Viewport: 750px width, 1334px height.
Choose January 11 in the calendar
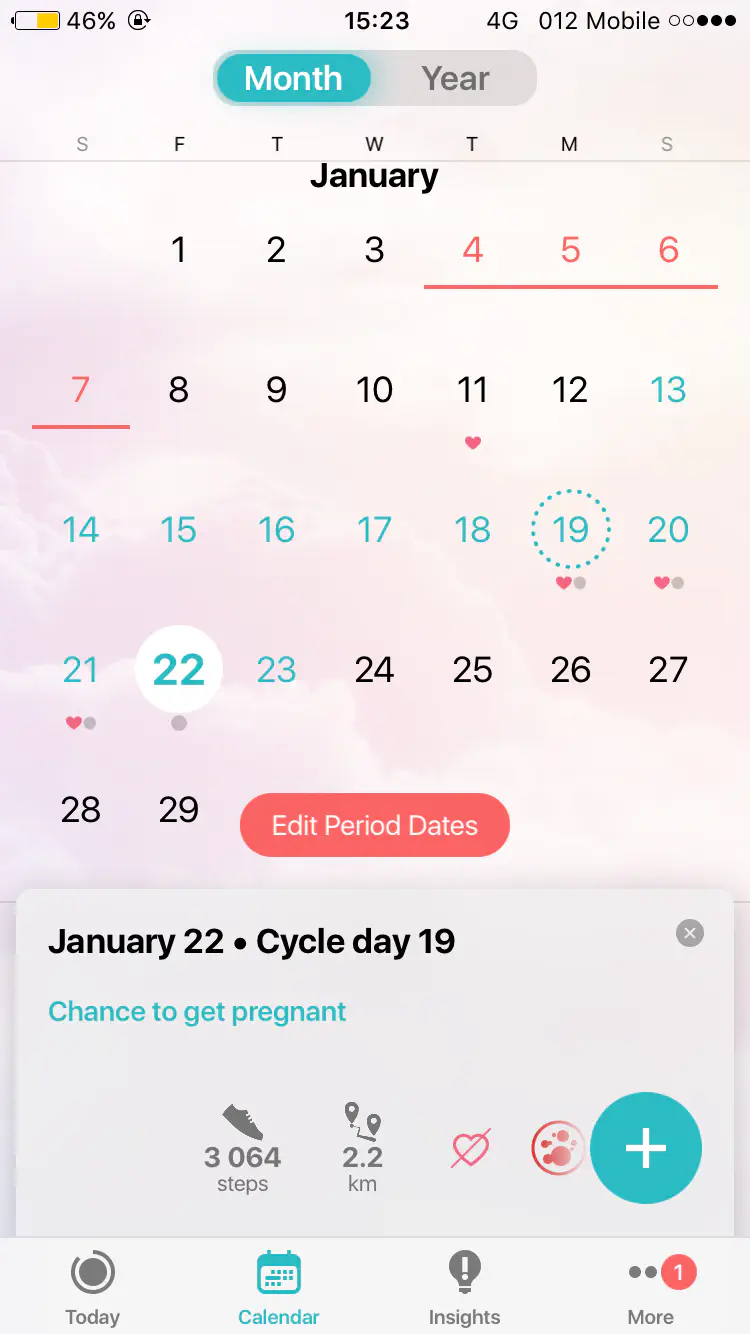(x=472, y=390)
